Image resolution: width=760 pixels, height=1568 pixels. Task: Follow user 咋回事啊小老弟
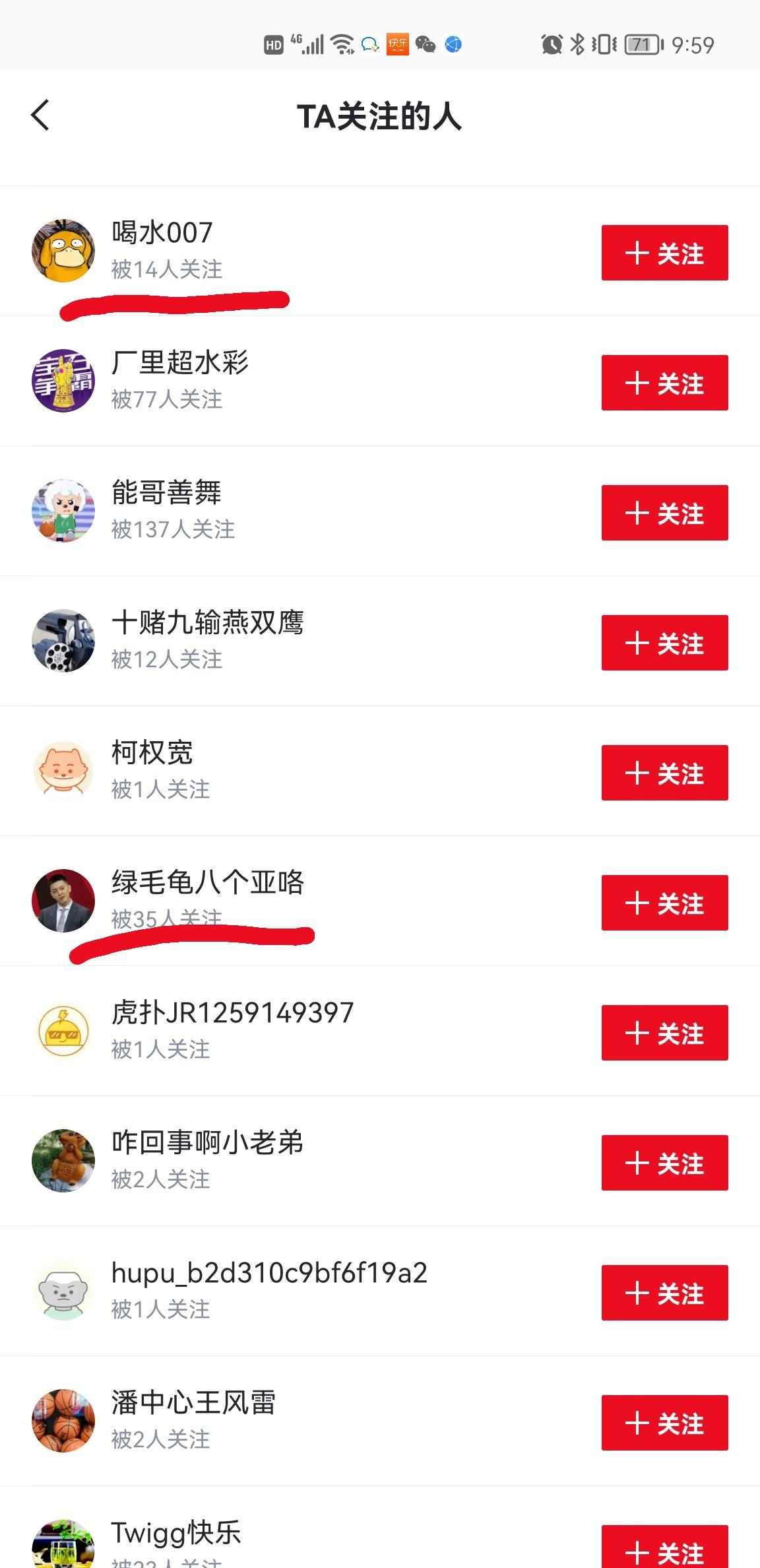(664, 1163)
